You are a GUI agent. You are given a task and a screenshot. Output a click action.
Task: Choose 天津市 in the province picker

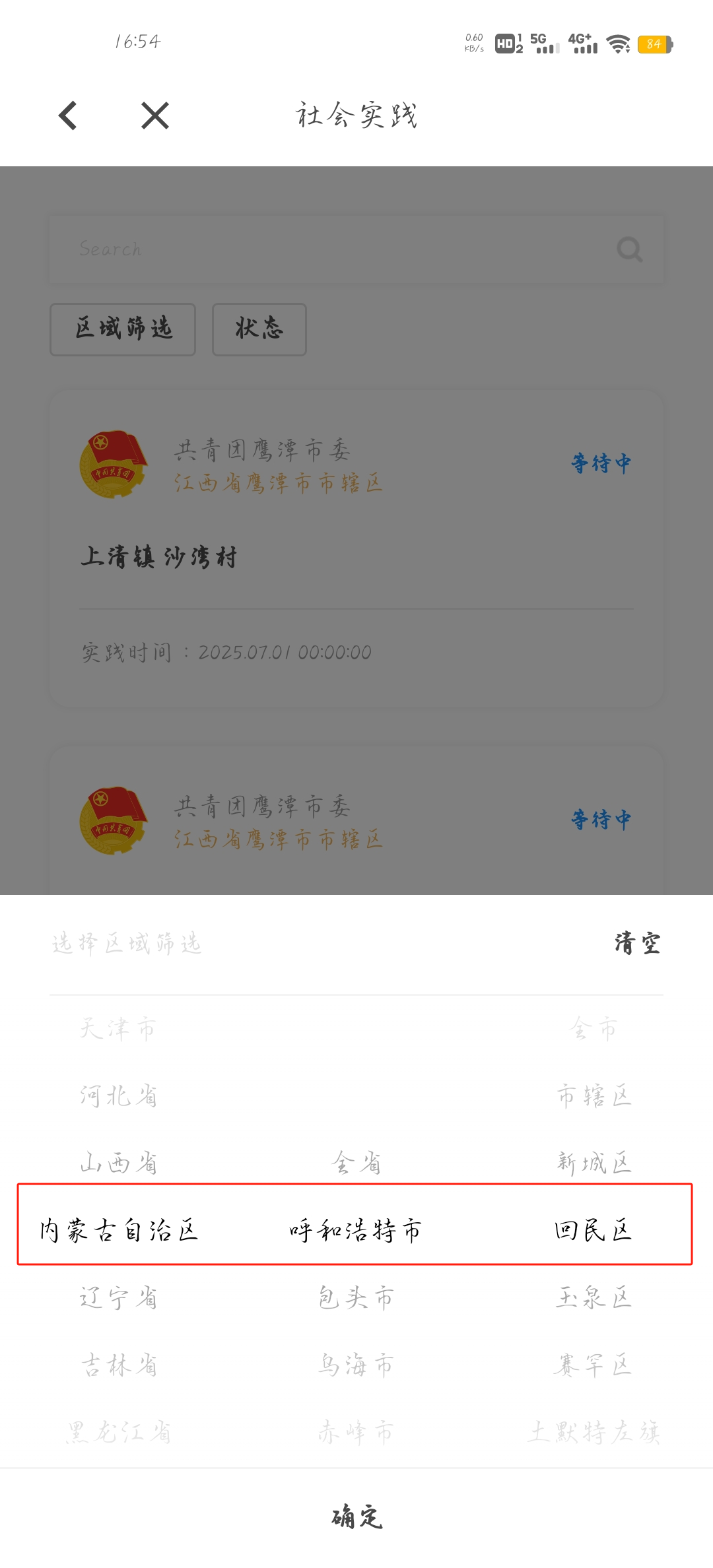pos(119,1028)
